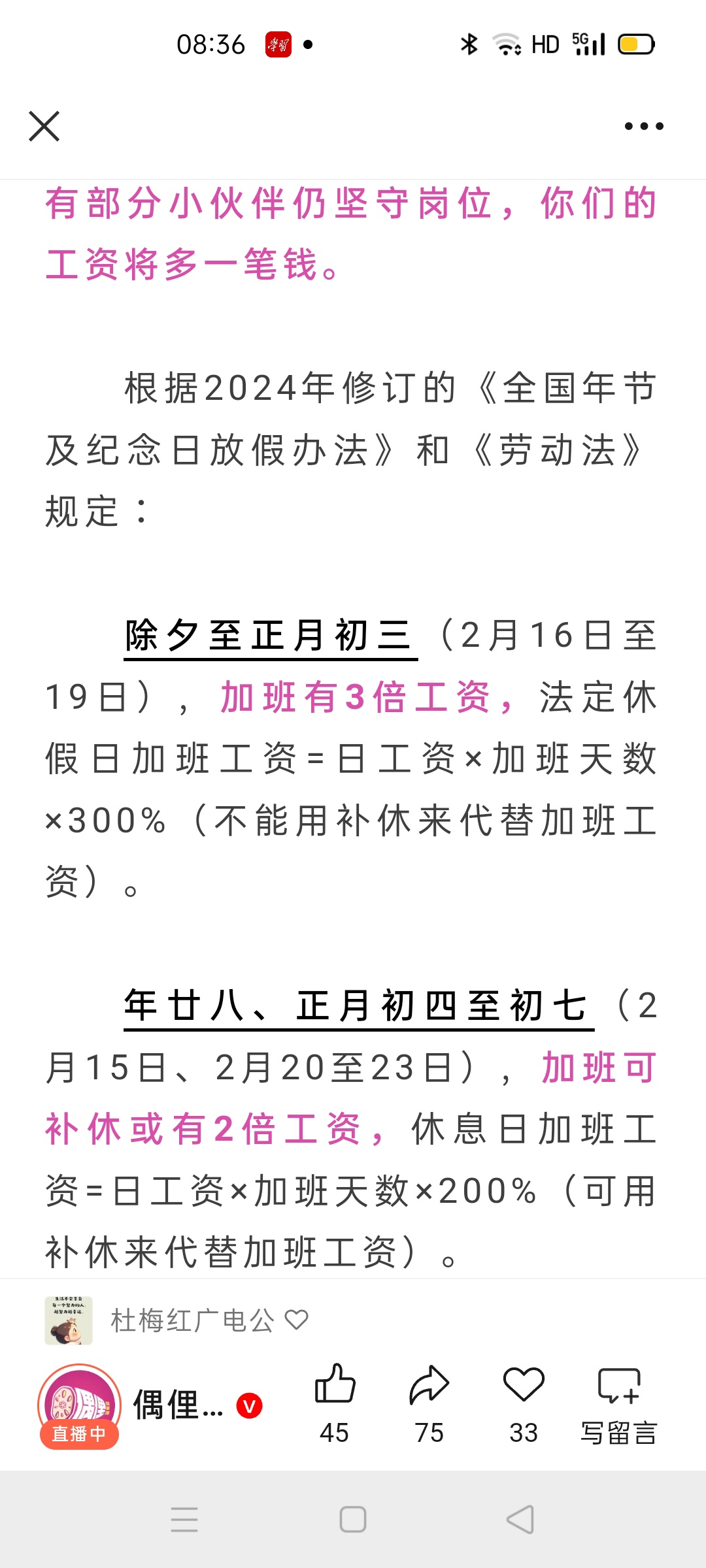
Task: Open the three-dot overflow menu
Action: pos(643,126)
